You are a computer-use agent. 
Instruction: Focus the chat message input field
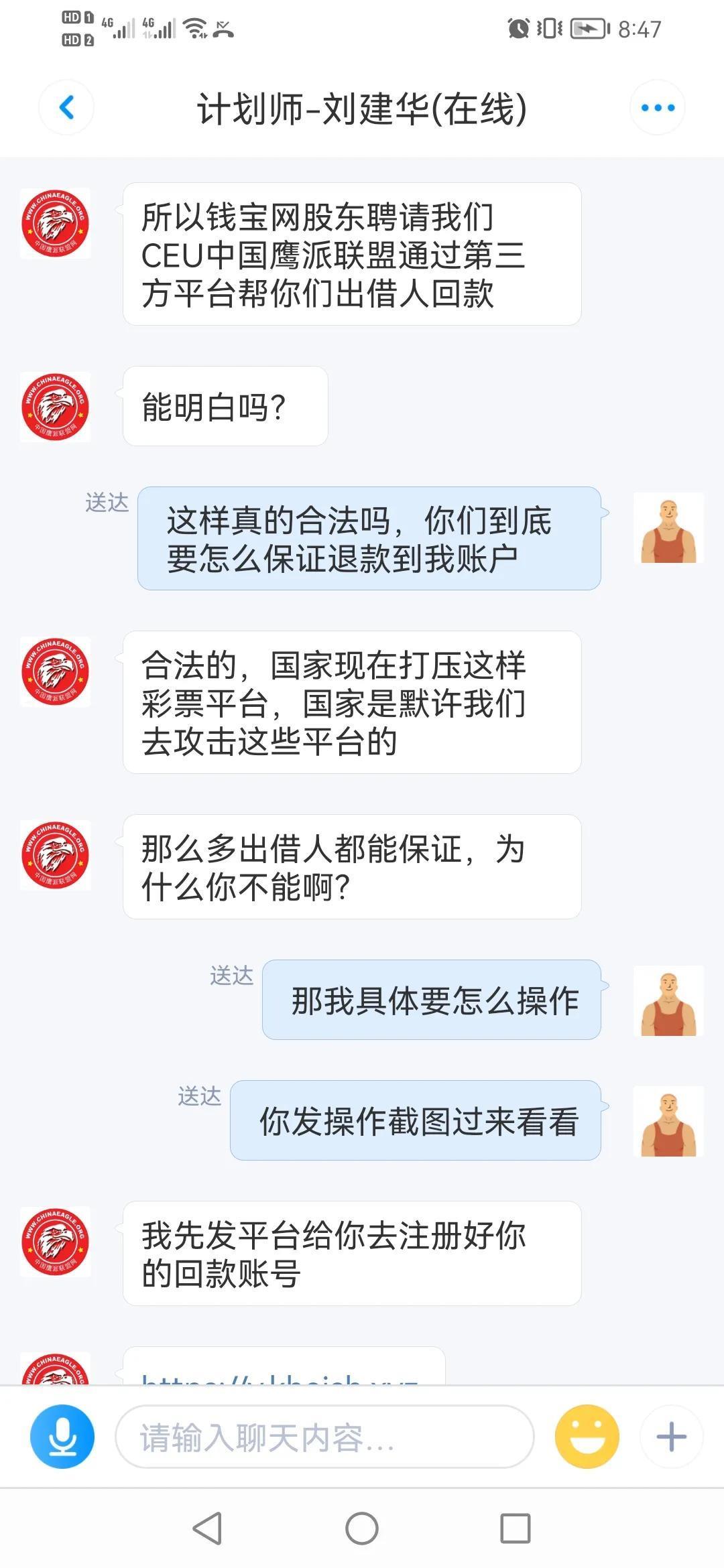click(324, 1437)
